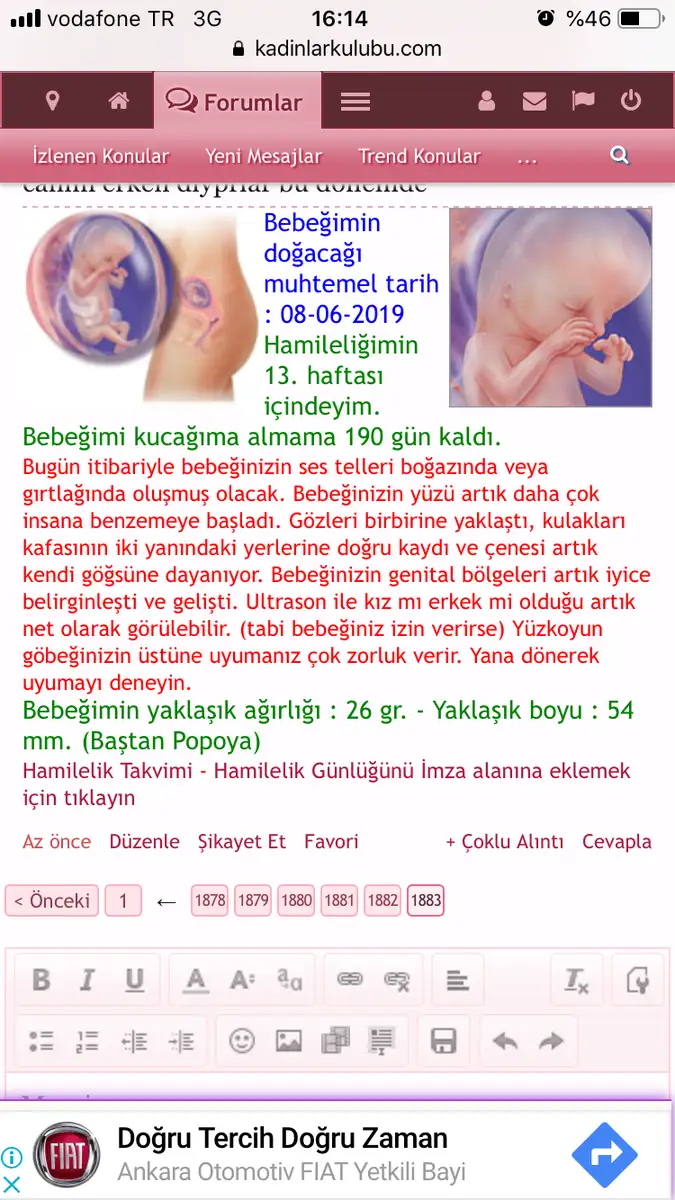Screen dimensions: 675x1200
Task: Report the post via Şikayet Et
Action: point(242,842)
